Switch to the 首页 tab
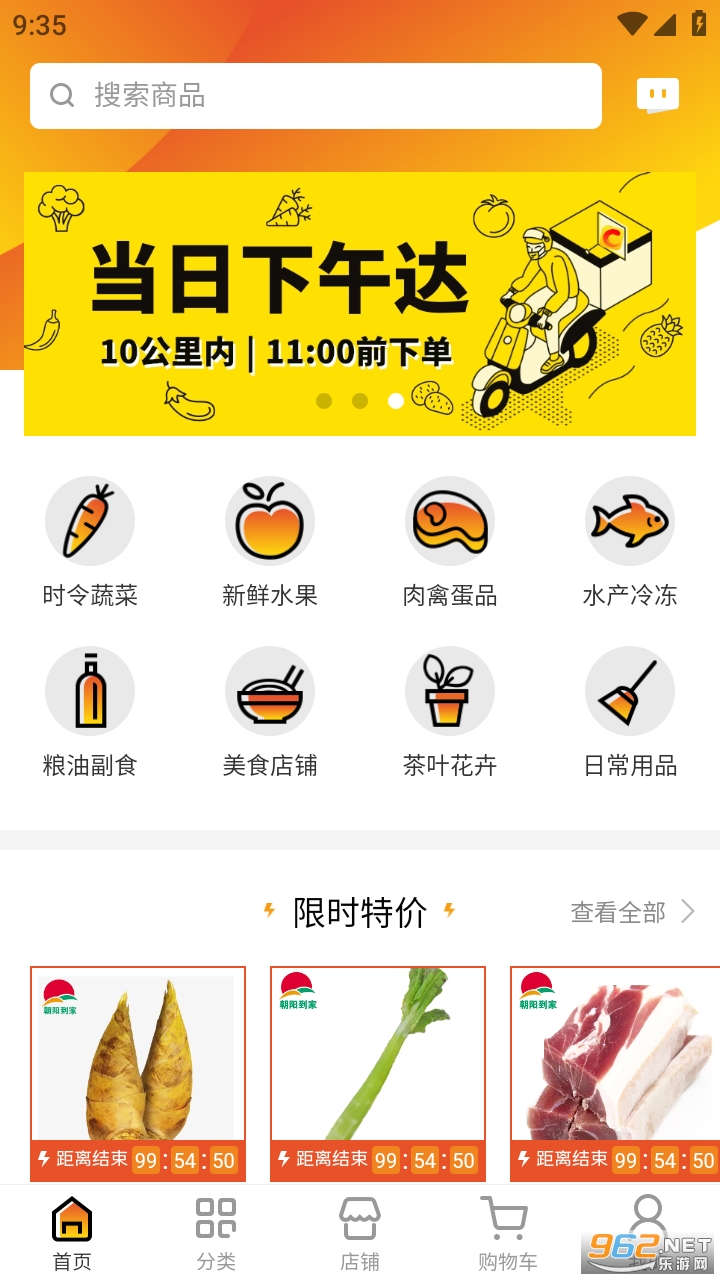Viewport: 720px width, 1280px height. coord(72,1234)
